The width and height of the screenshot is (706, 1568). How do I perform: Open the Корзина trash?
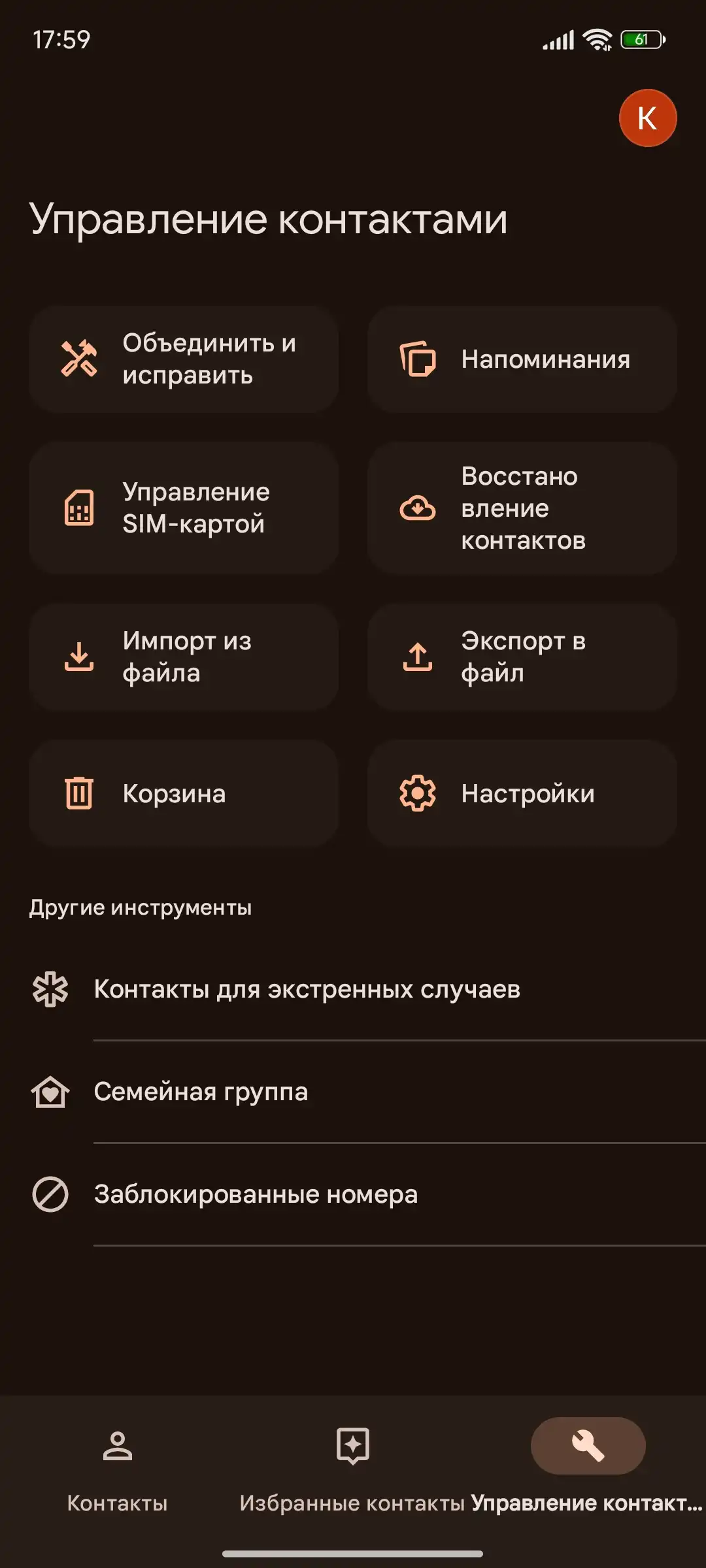pyautogui.click(x=184, y=793)
